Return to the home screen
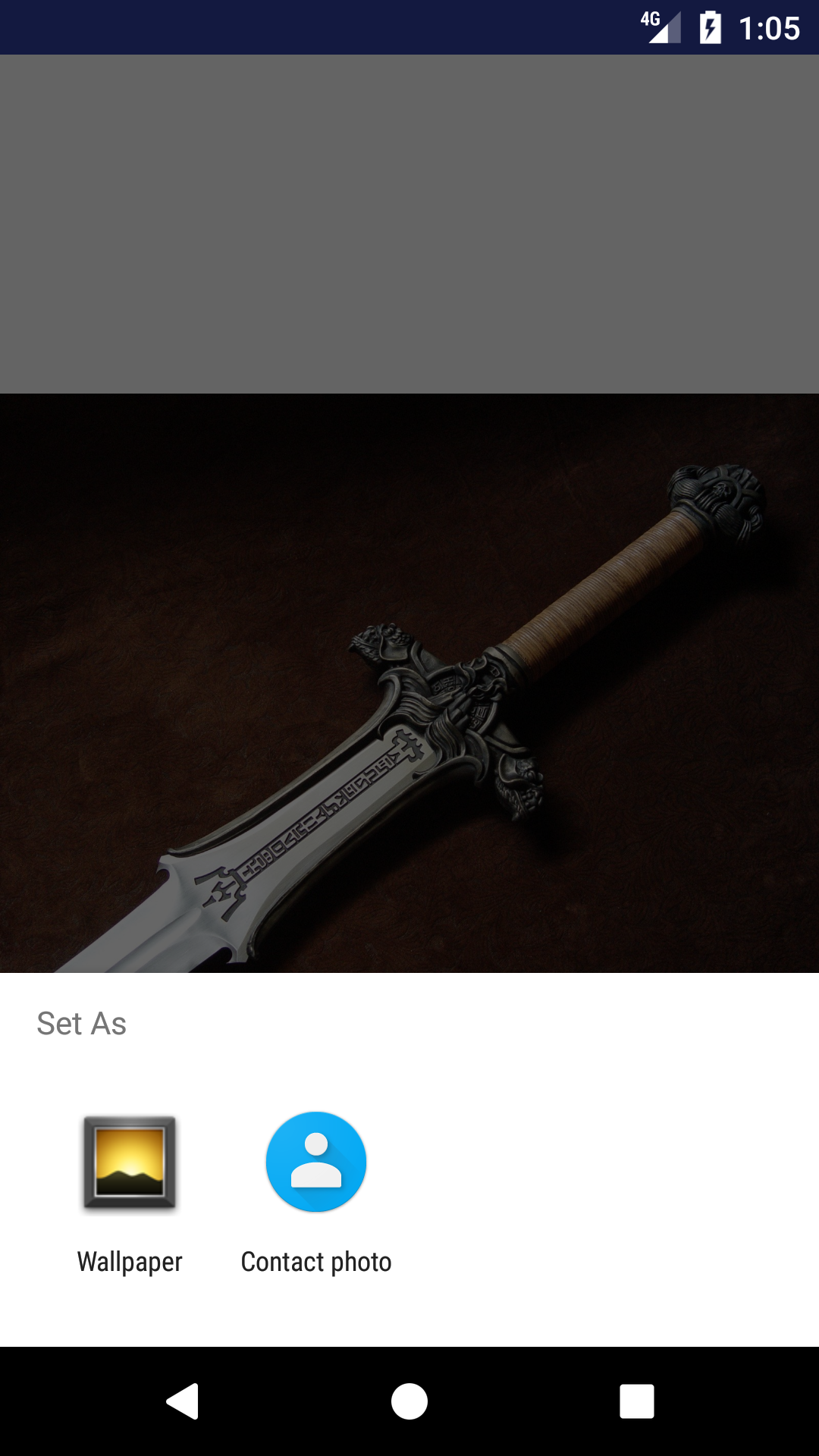This screenshot has width=819, height=1456. tap(409, 1401)
